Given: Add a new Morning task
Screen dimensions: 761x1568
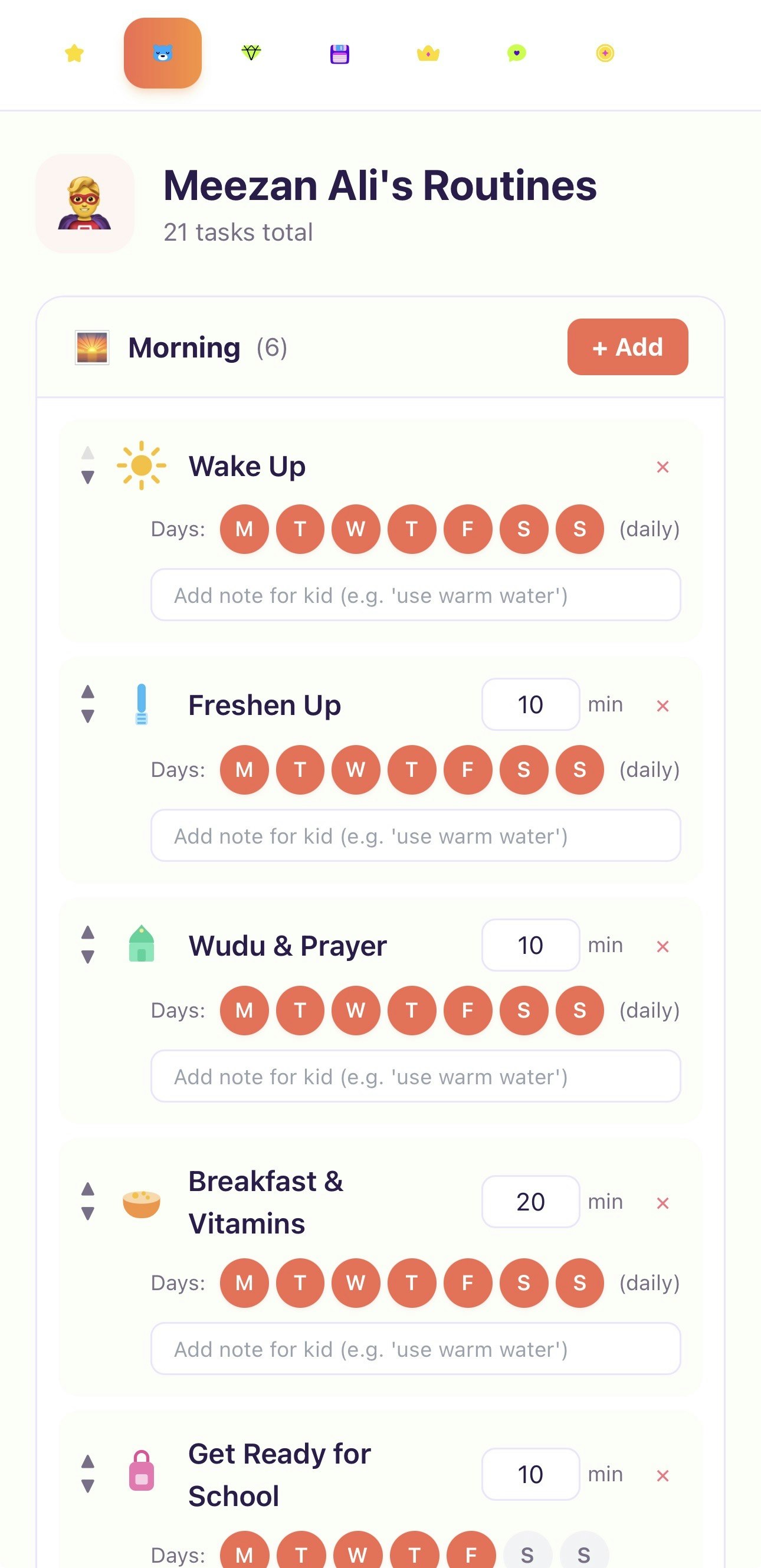Looking at the screenshot, I should 627,347.
